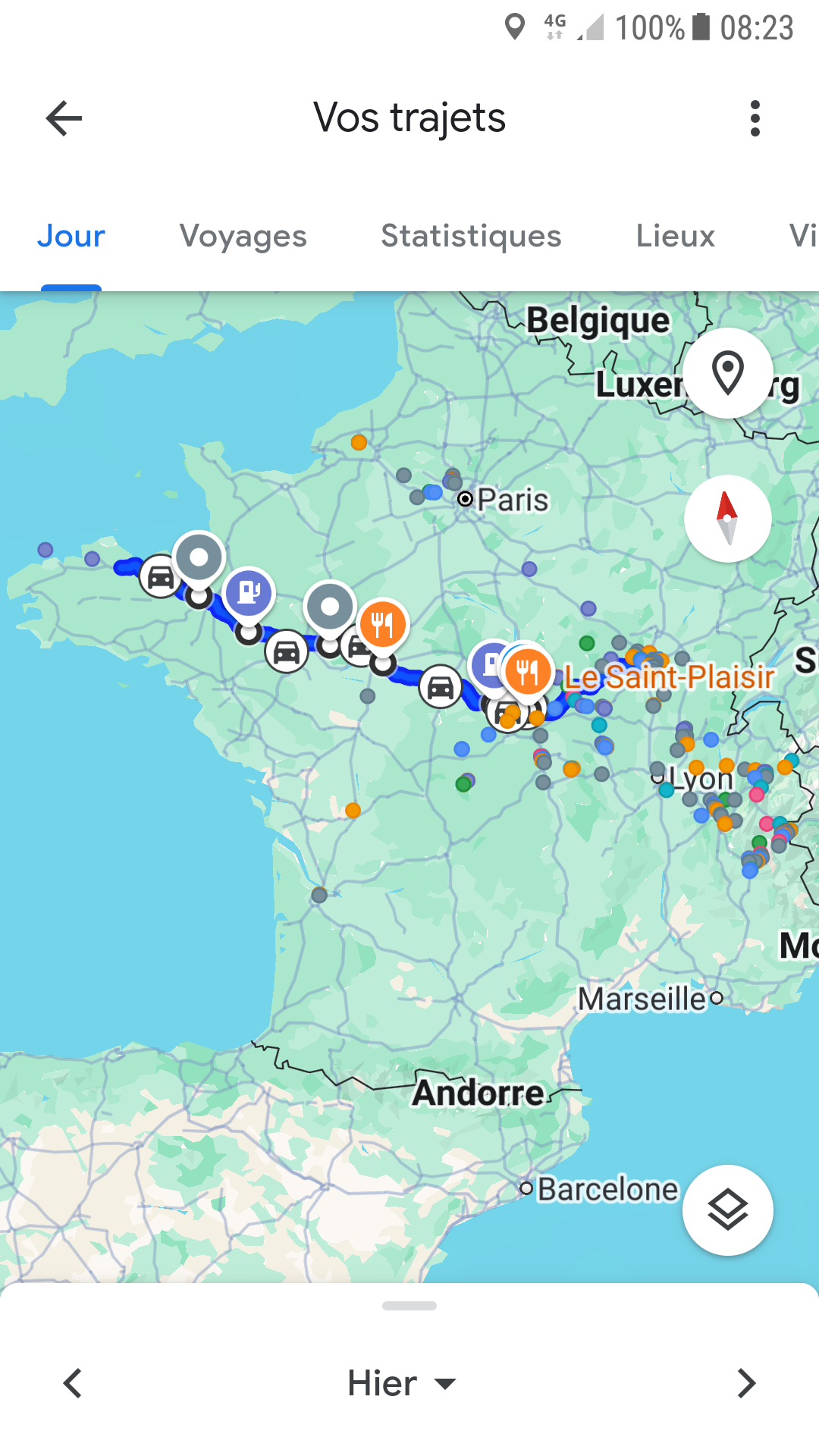Expand the bottom sheet handle
The height and width of the screenshot is (1456, 819).
[409, 1306]
